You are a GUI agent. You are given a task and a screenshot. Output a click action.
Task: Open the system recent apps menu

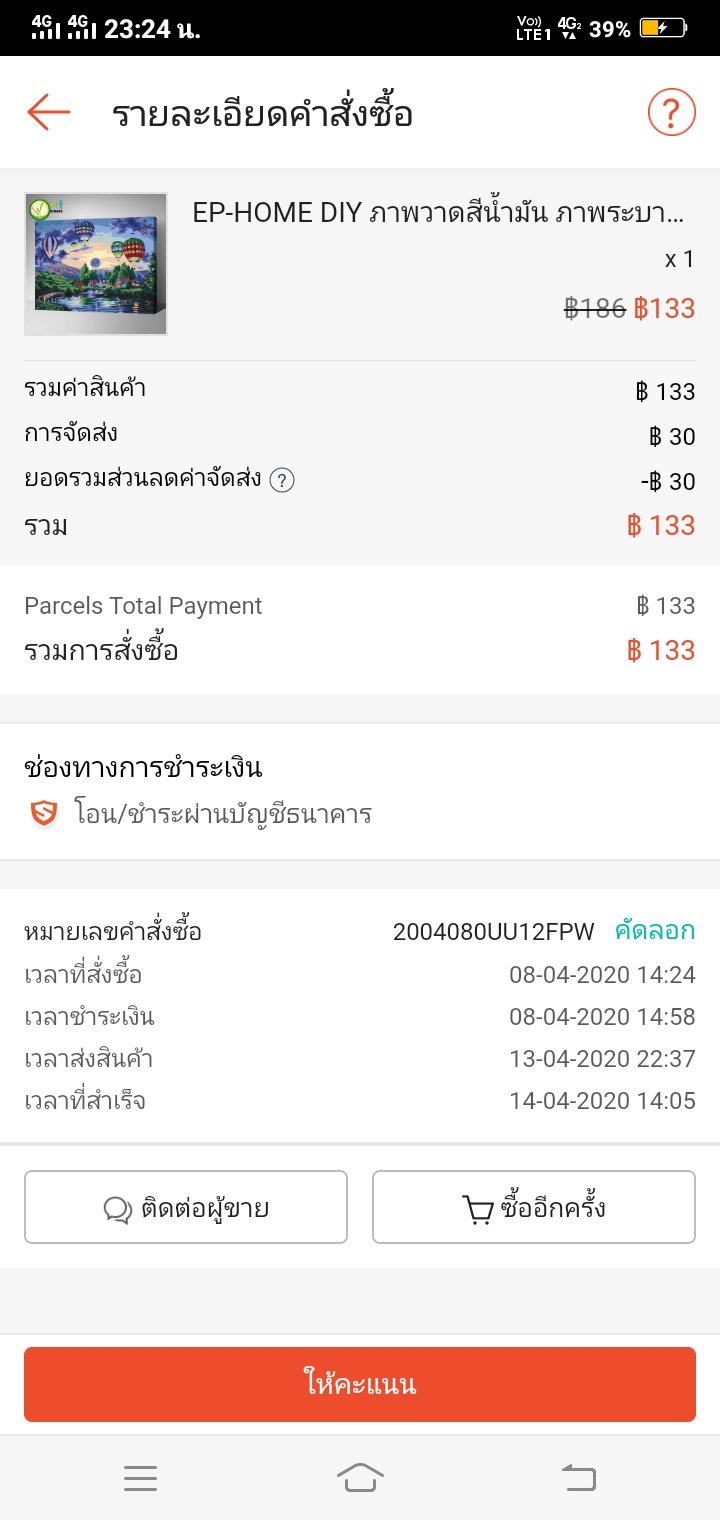(x=140, y=1478)
